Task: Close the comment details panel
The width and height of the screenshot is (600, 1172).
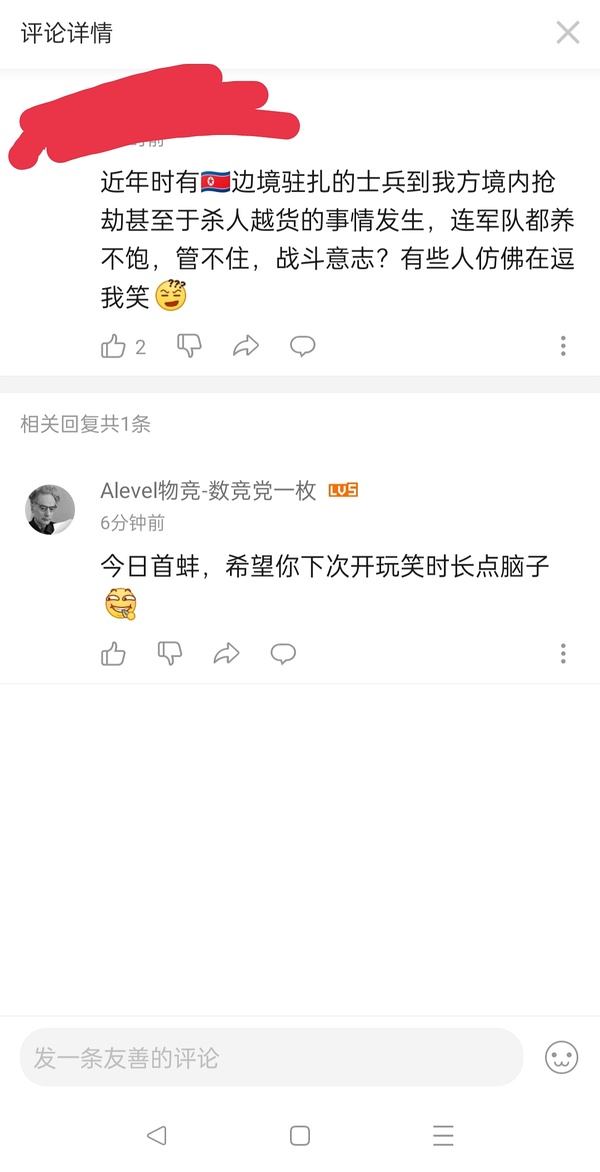Action: [x=567, y=33]
